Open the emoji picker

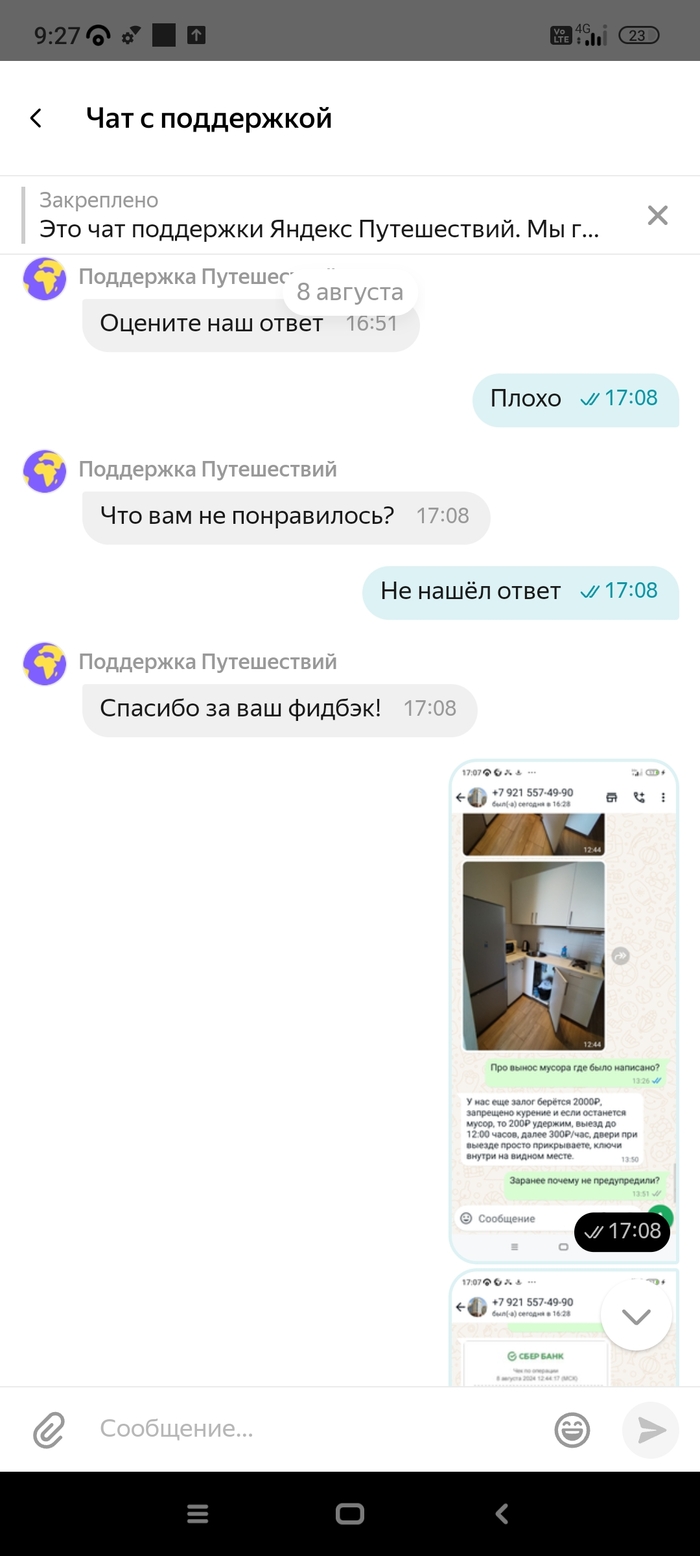(572, 1430)
